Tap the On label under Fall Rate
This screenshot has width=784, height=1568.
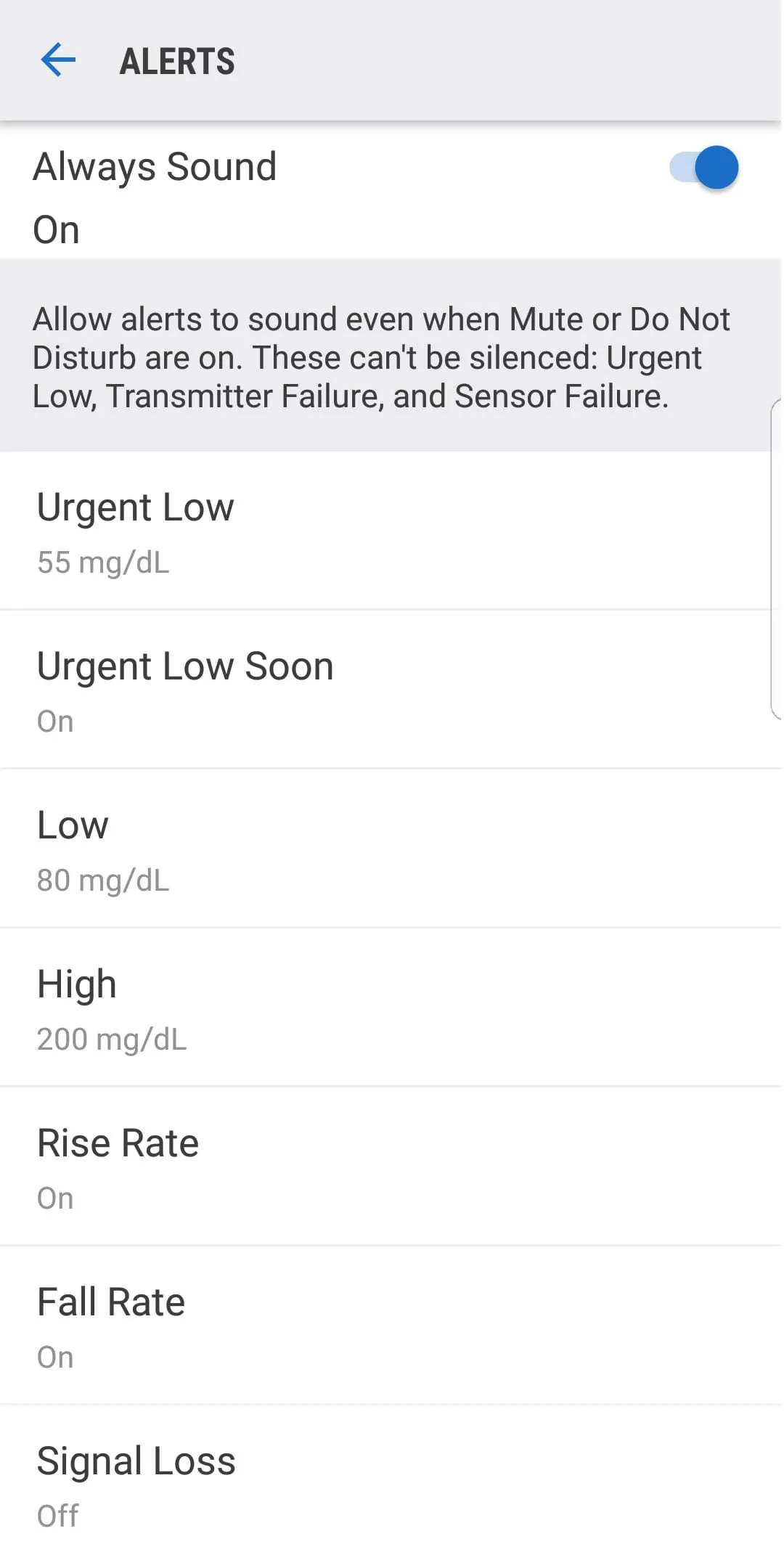[x=54, y=1356]
